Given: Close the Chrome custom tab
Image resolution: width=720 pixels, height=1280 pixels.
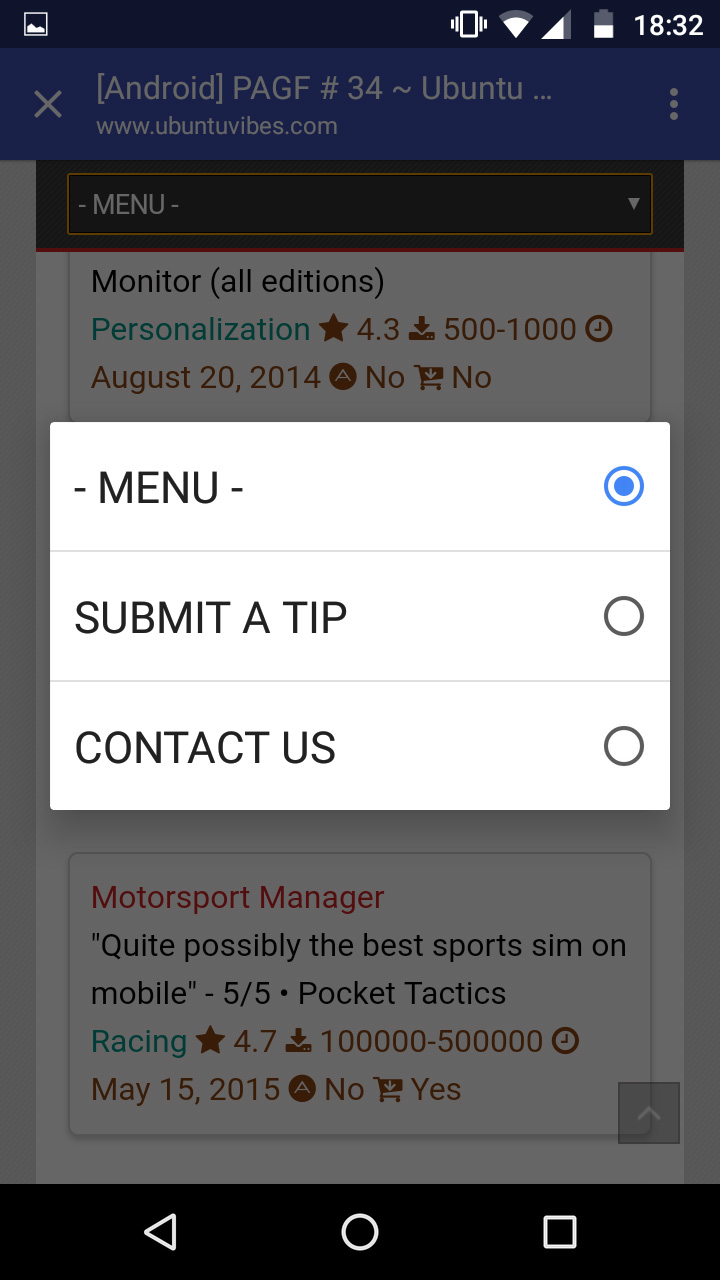Looking at the screenshot, I should pos(48,104).
